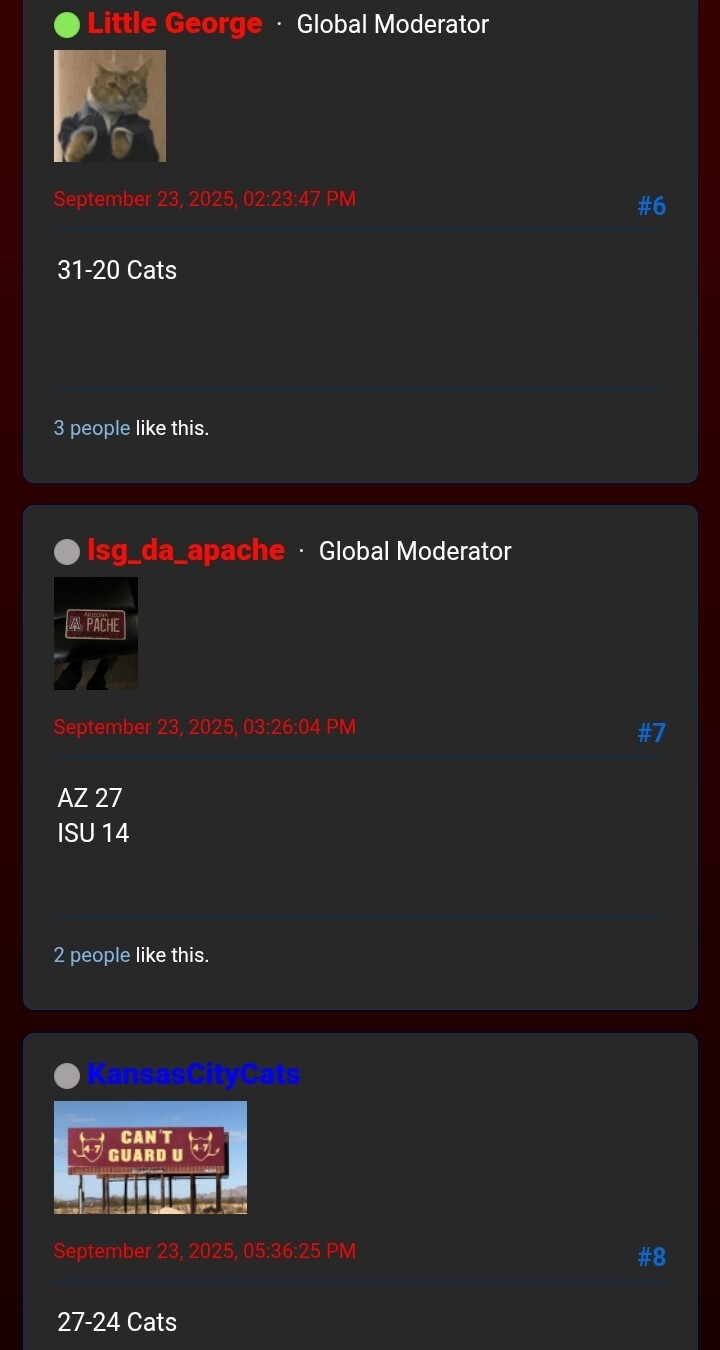Screen dimensions: 720x1350
Task: Open lsg_da_apache's profile
Action: click(x=186, y=551)
